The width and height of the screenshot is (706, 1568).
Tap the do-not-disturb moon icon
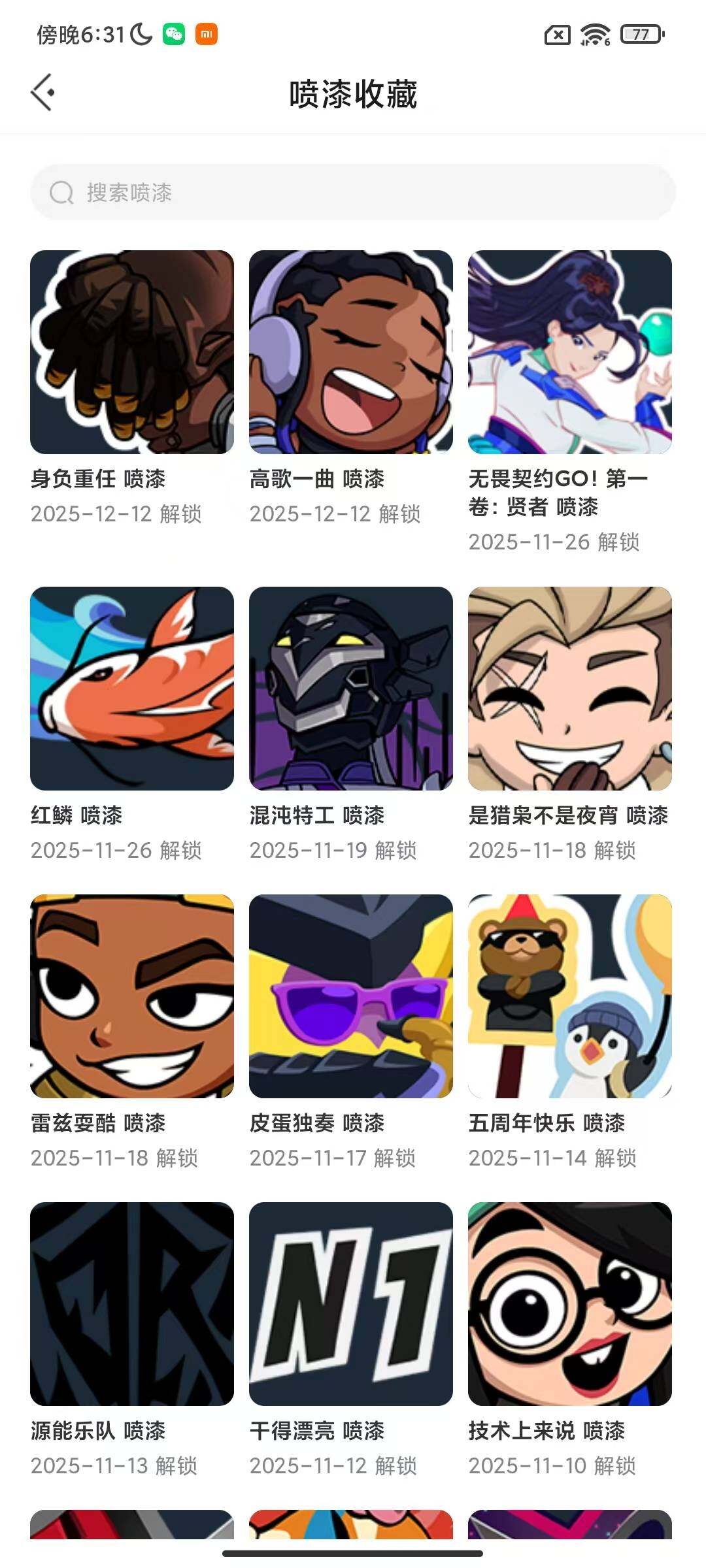coord(139,34)
